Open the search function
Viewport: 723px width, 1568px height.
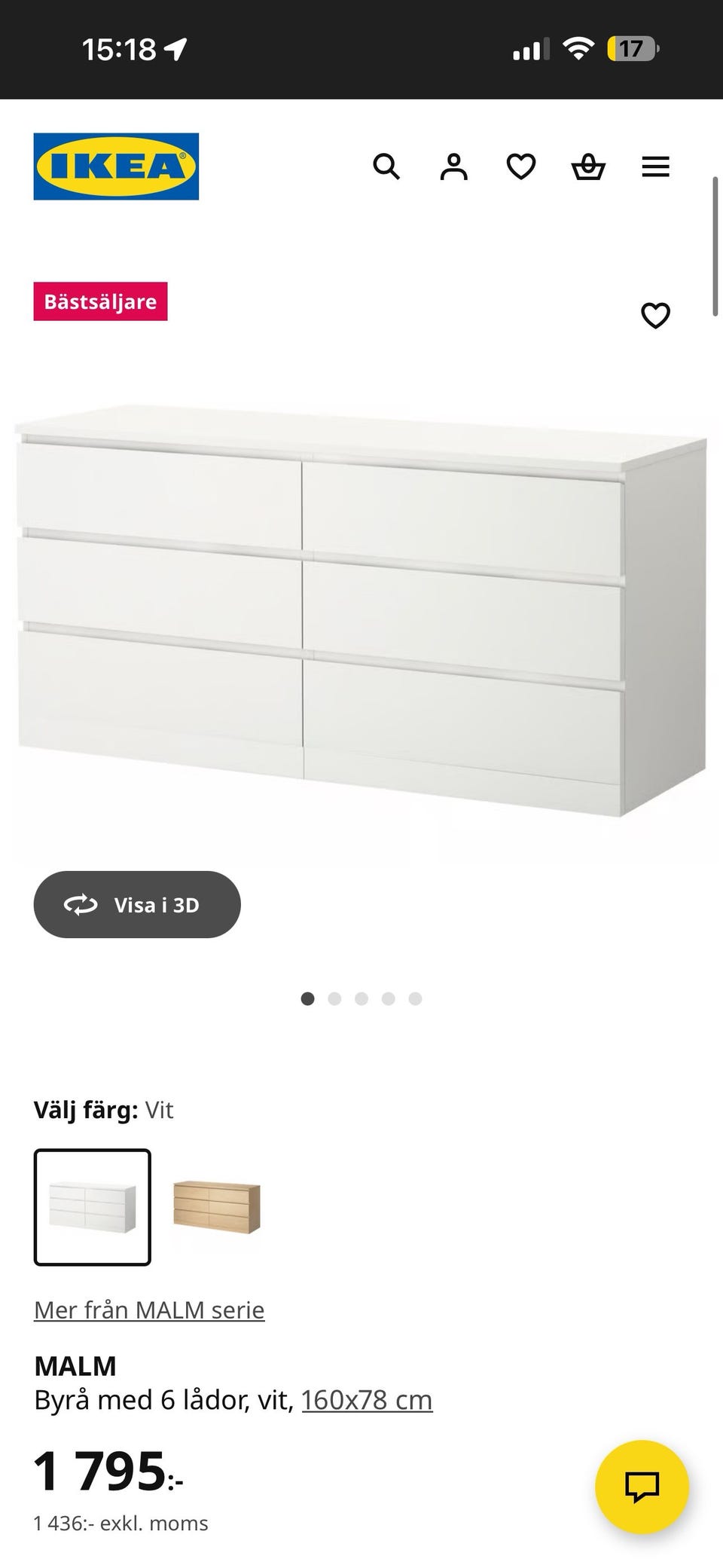pos(389,167)
